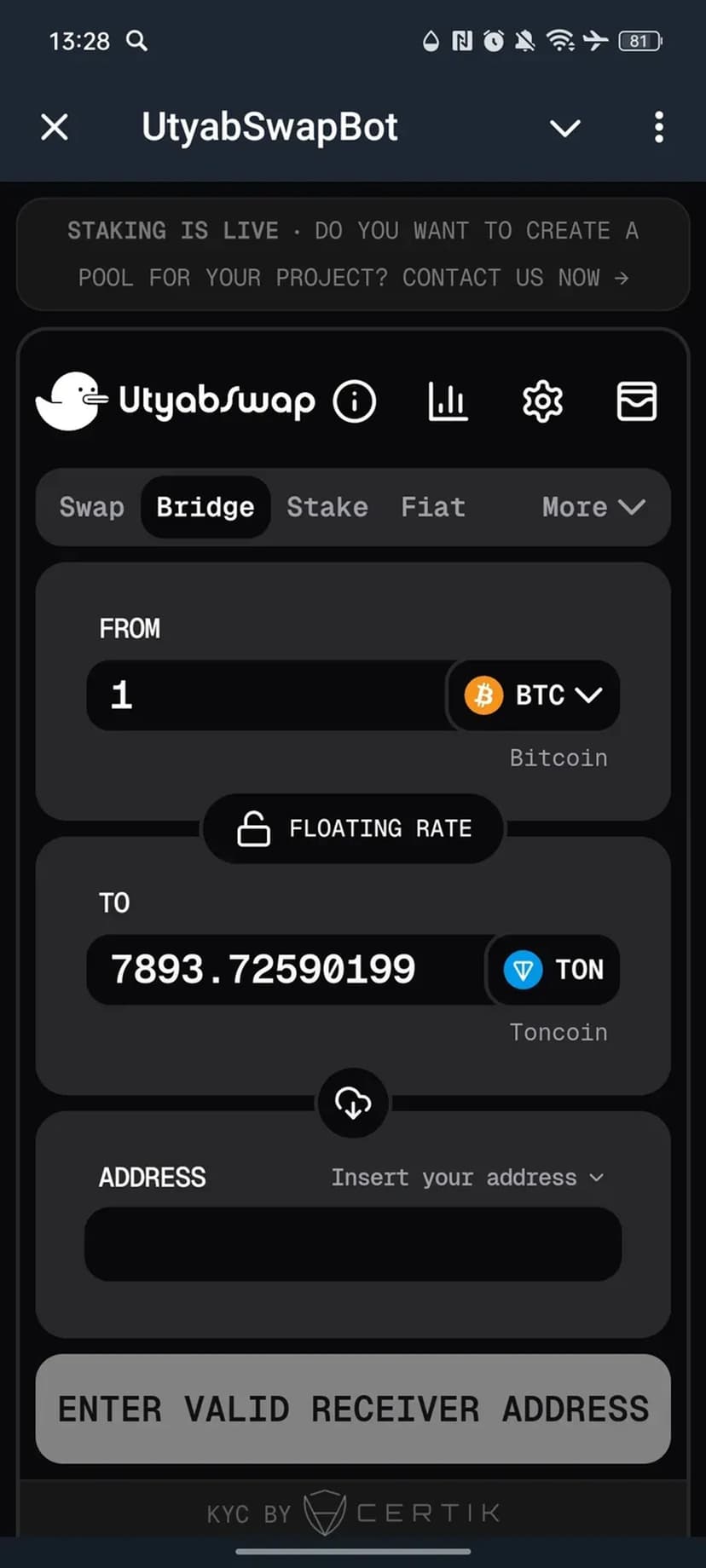Focus the receiver address field

coord(353,1244)
